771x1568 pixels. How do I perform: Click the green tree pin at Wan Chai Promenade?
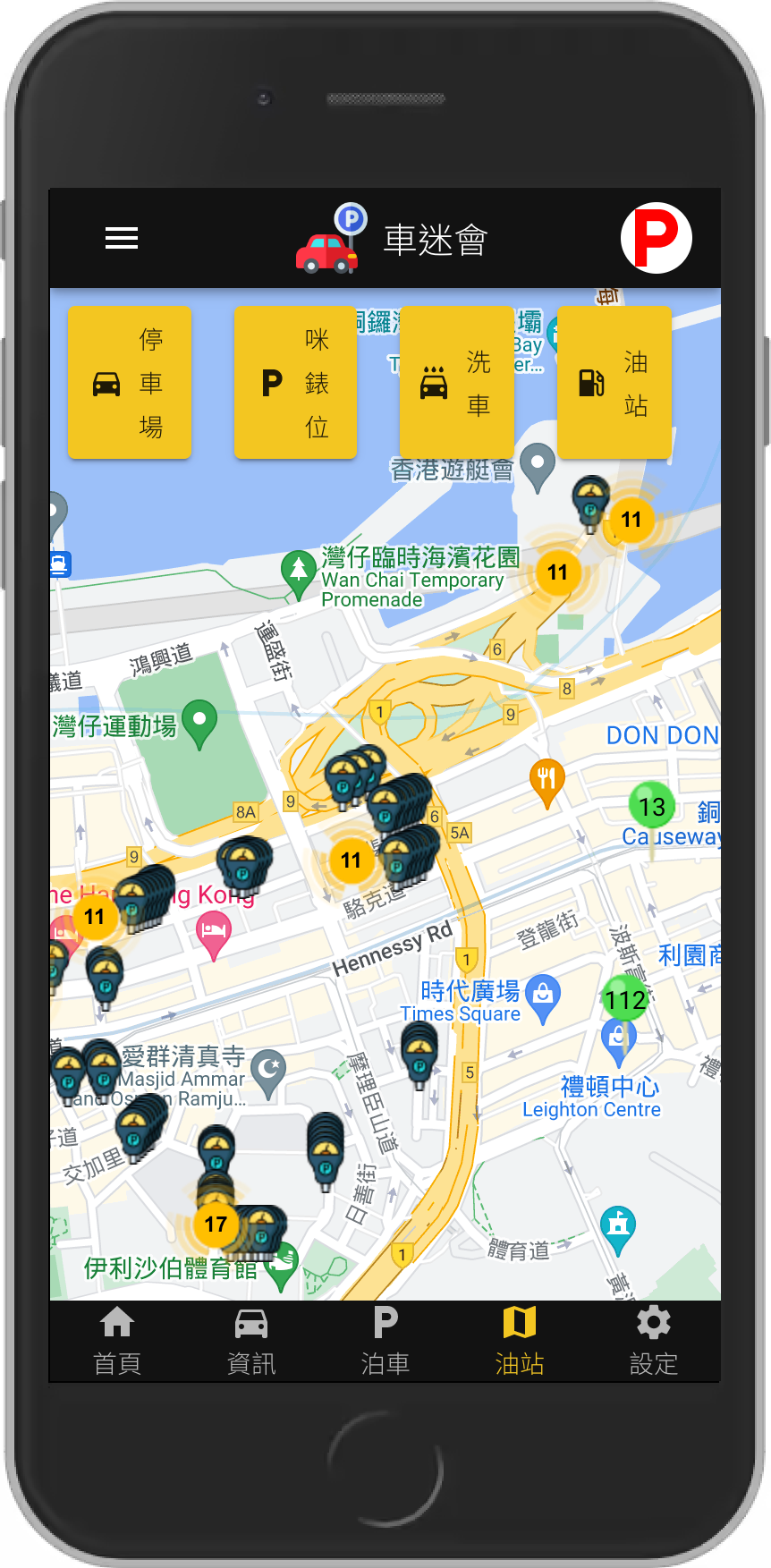pos(299,570)
